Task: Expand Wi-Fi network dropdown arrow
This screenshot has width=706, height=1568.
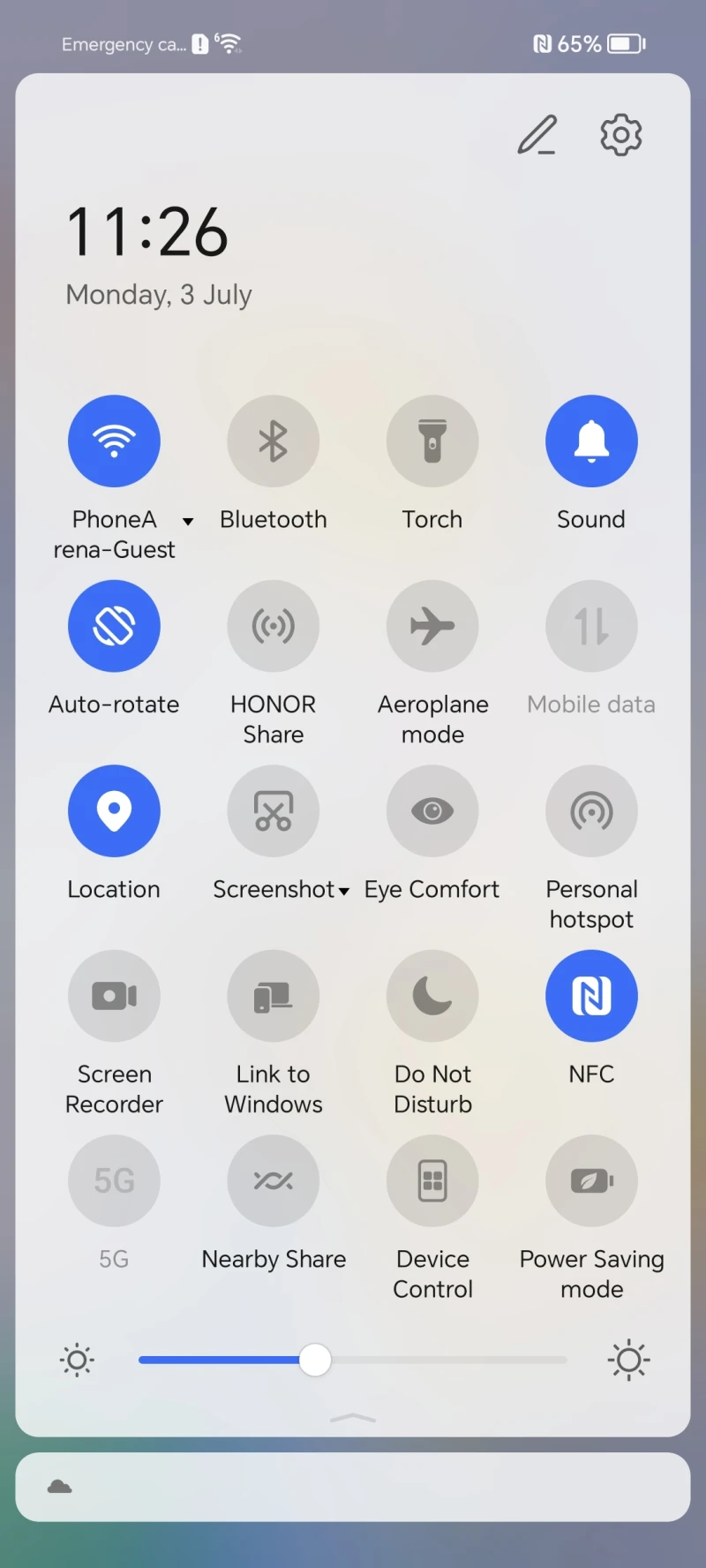Action: click(188, 522)
